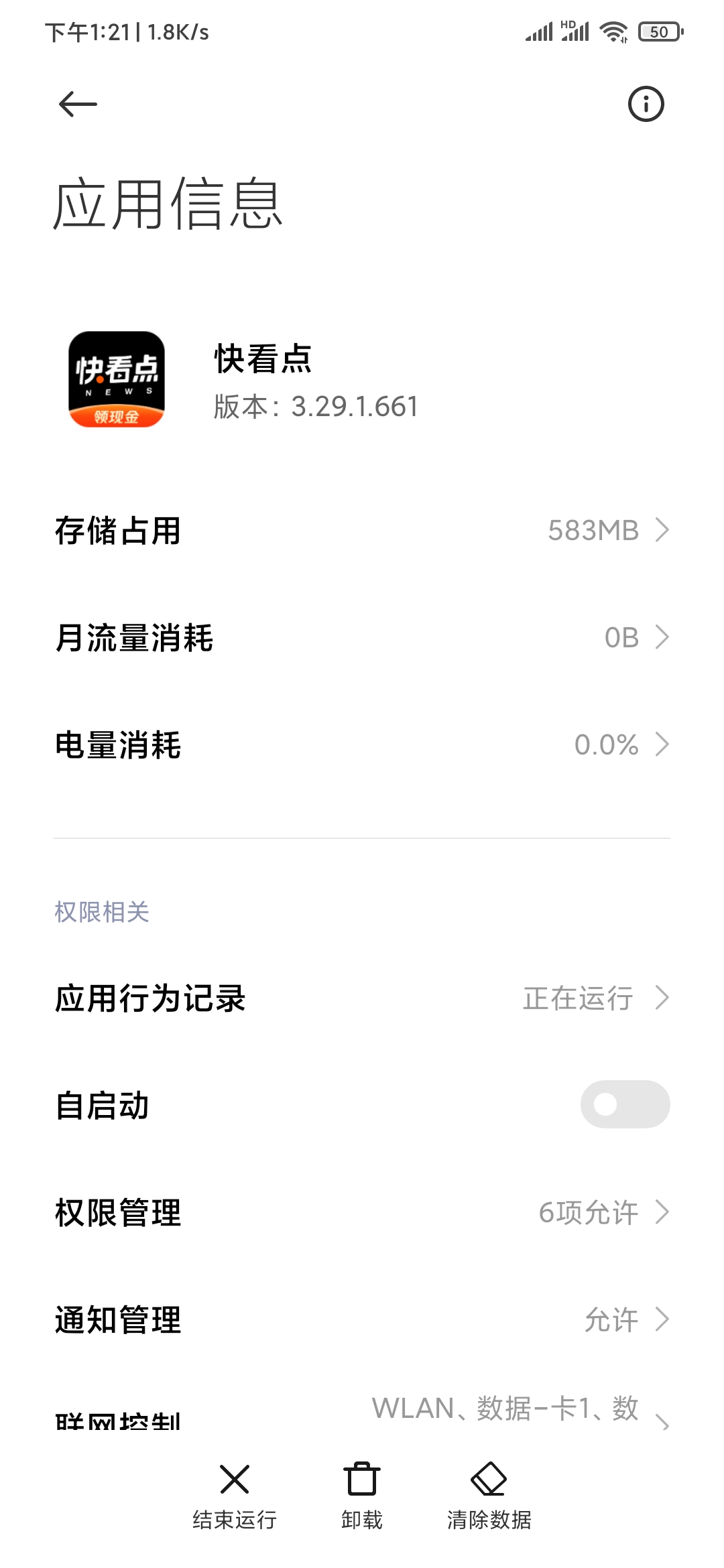Open the info icon at top right
Image resolution: width=724 pixels, height=1568 pixels.
point(646,103)
